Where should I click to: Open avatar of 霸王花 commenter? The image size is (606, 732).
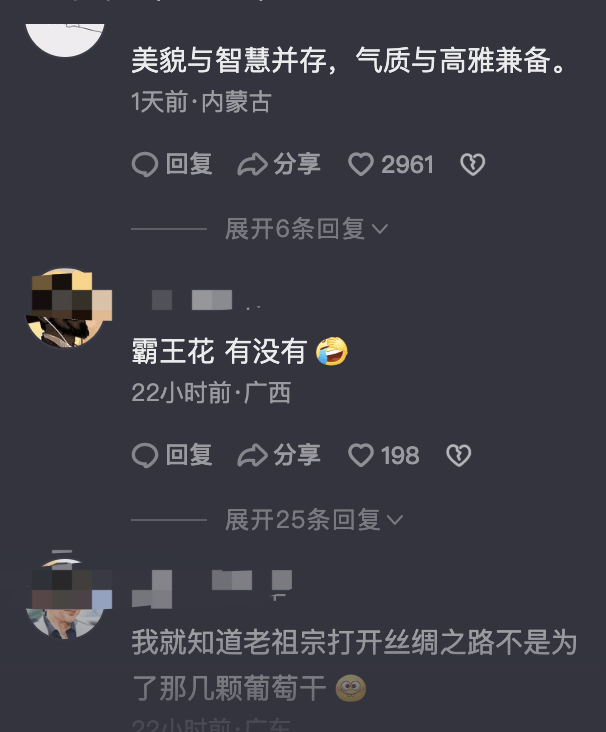(x=65, y=308)
